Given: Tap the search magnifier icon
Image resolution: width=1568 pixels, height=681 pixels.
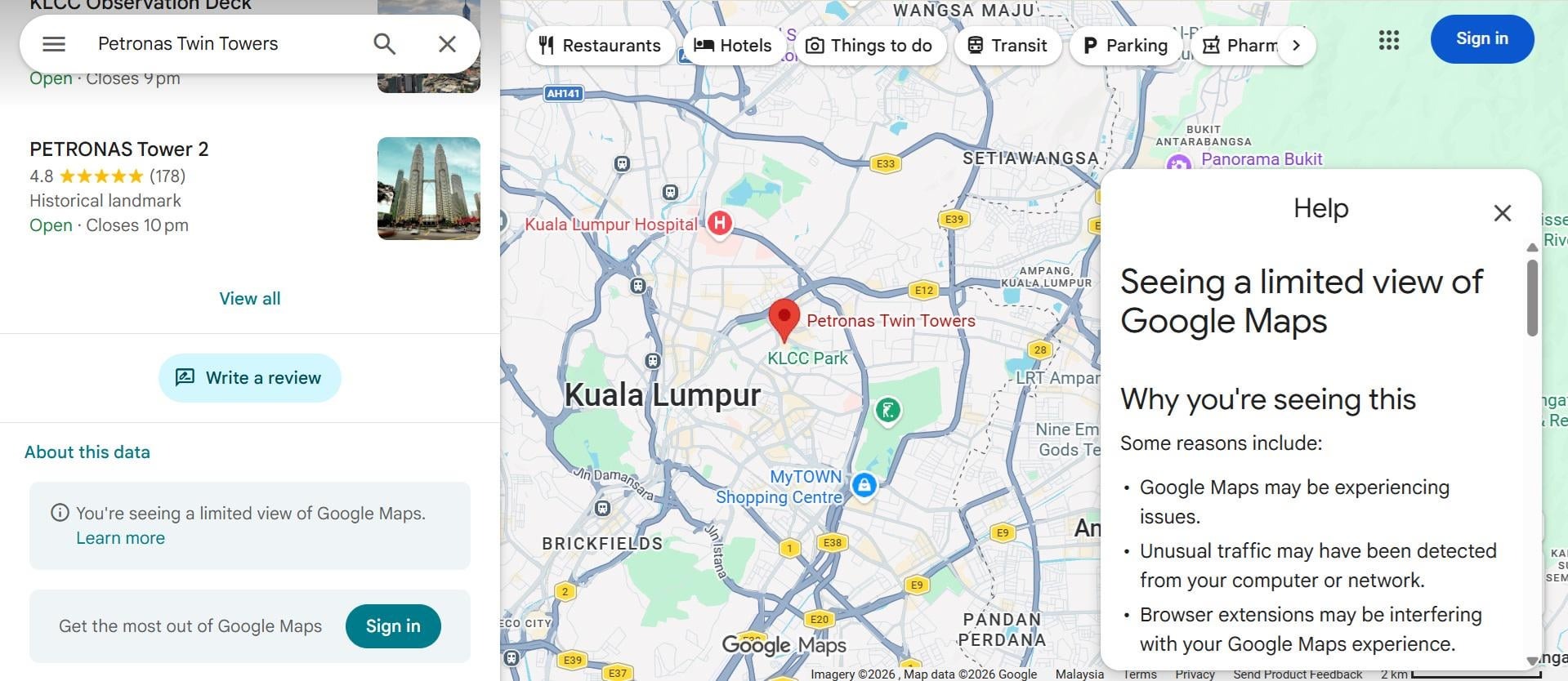Looking at the screenshot, I should click(x=384, y=44).
